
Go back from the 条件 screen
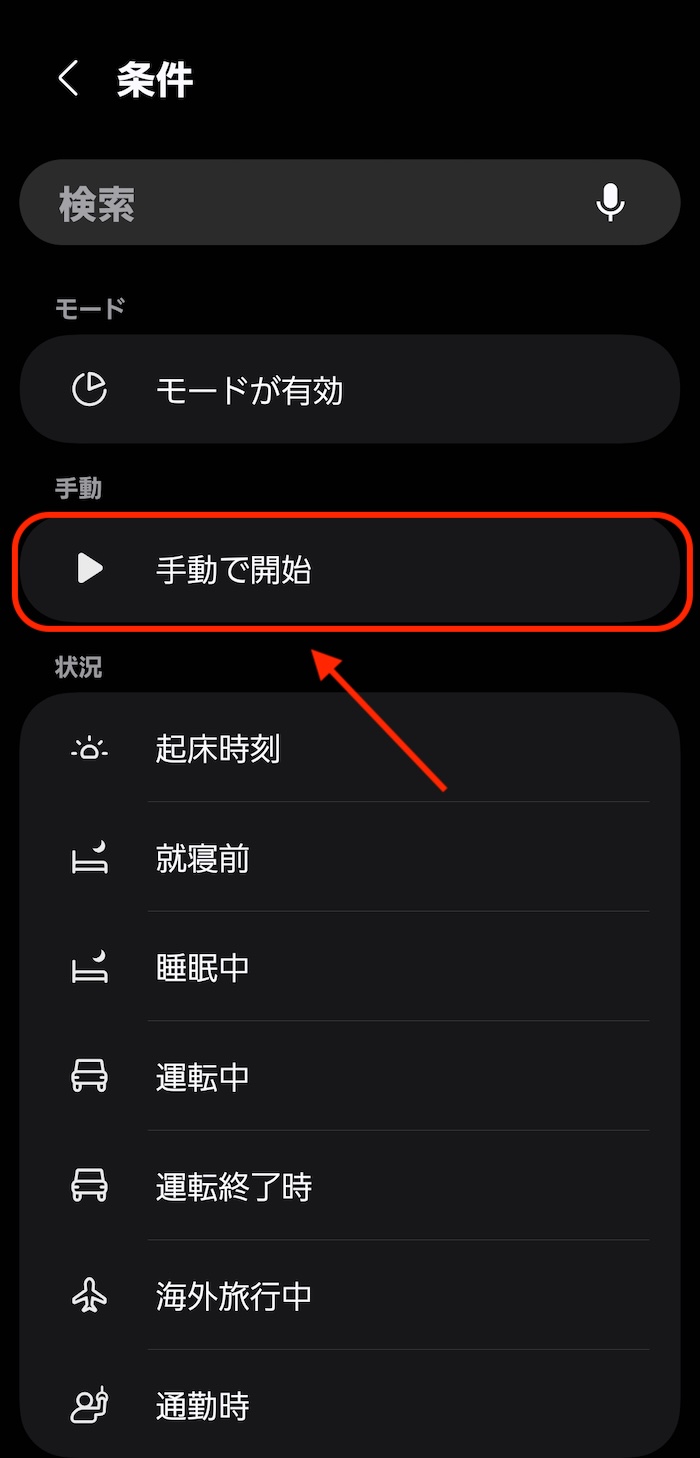pyautogui.click(x=68, y=79)
